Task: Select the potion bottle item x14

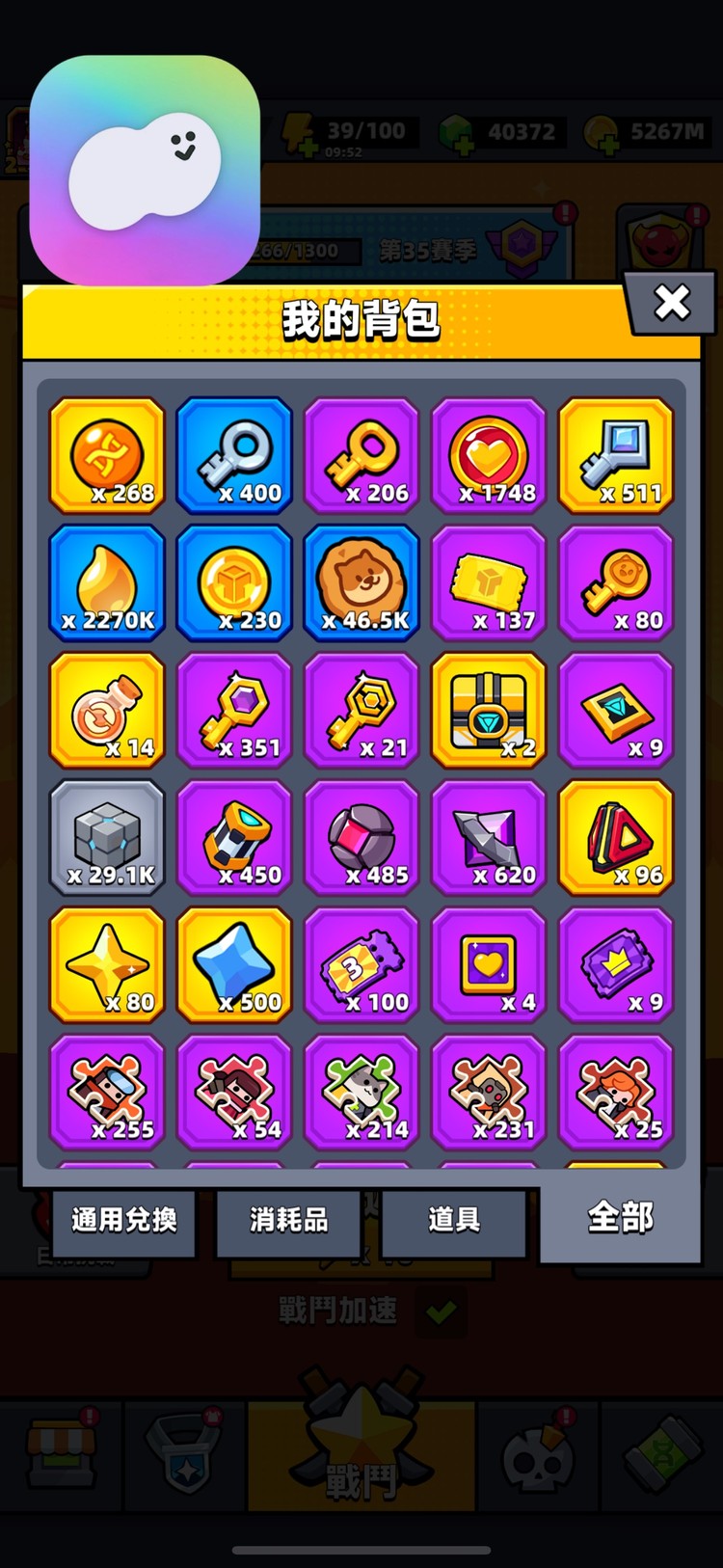Action: 107,710
